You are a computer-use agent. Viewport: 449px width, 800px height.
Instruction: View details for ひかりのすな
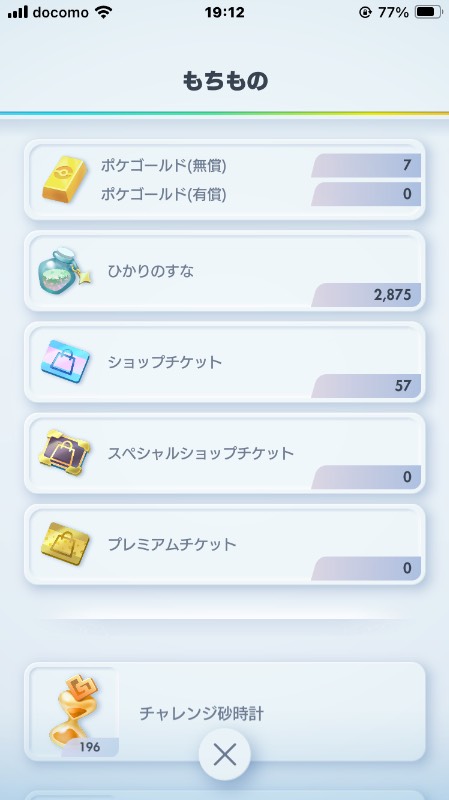tap(224, 271)
